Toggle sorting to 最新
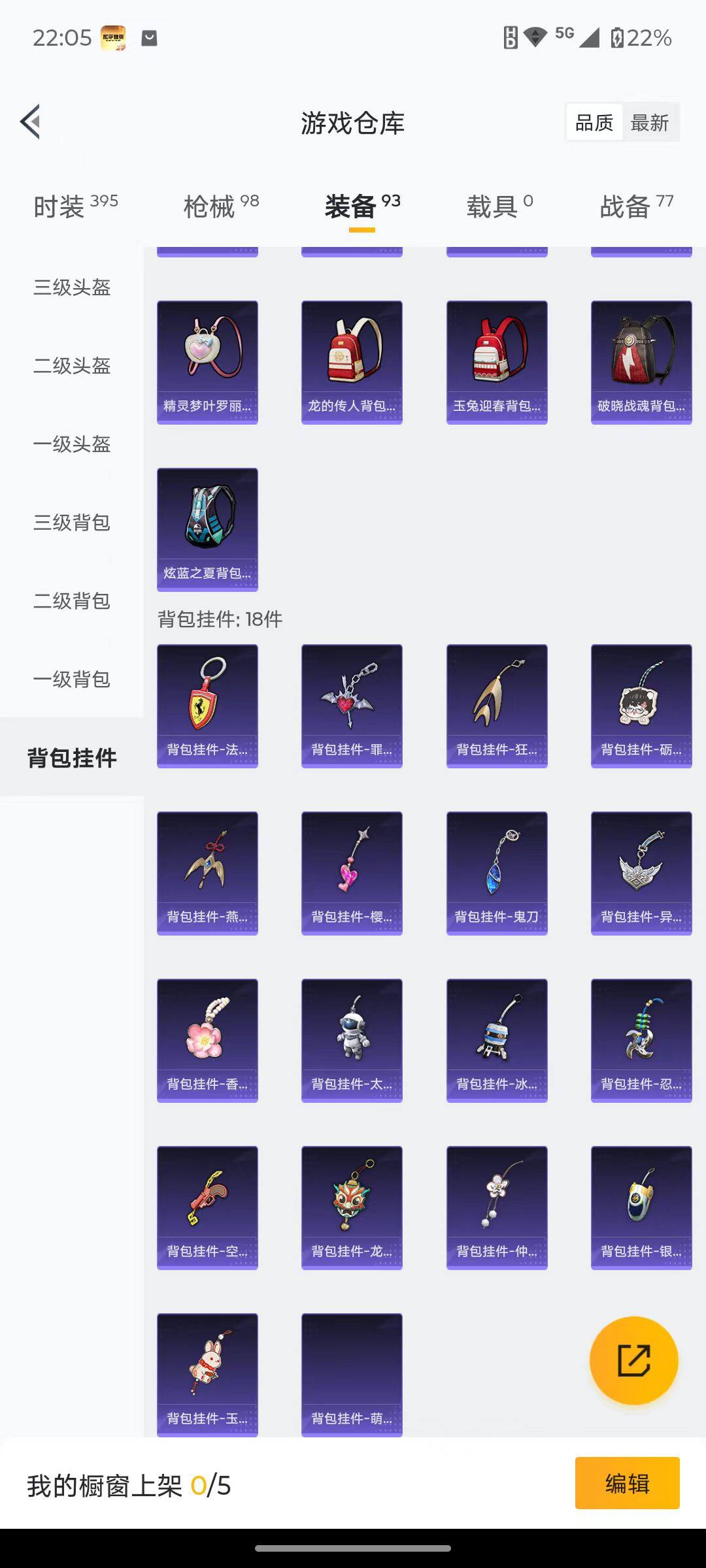The height and width of the screenshot is (1568, 706). [651, 122]
